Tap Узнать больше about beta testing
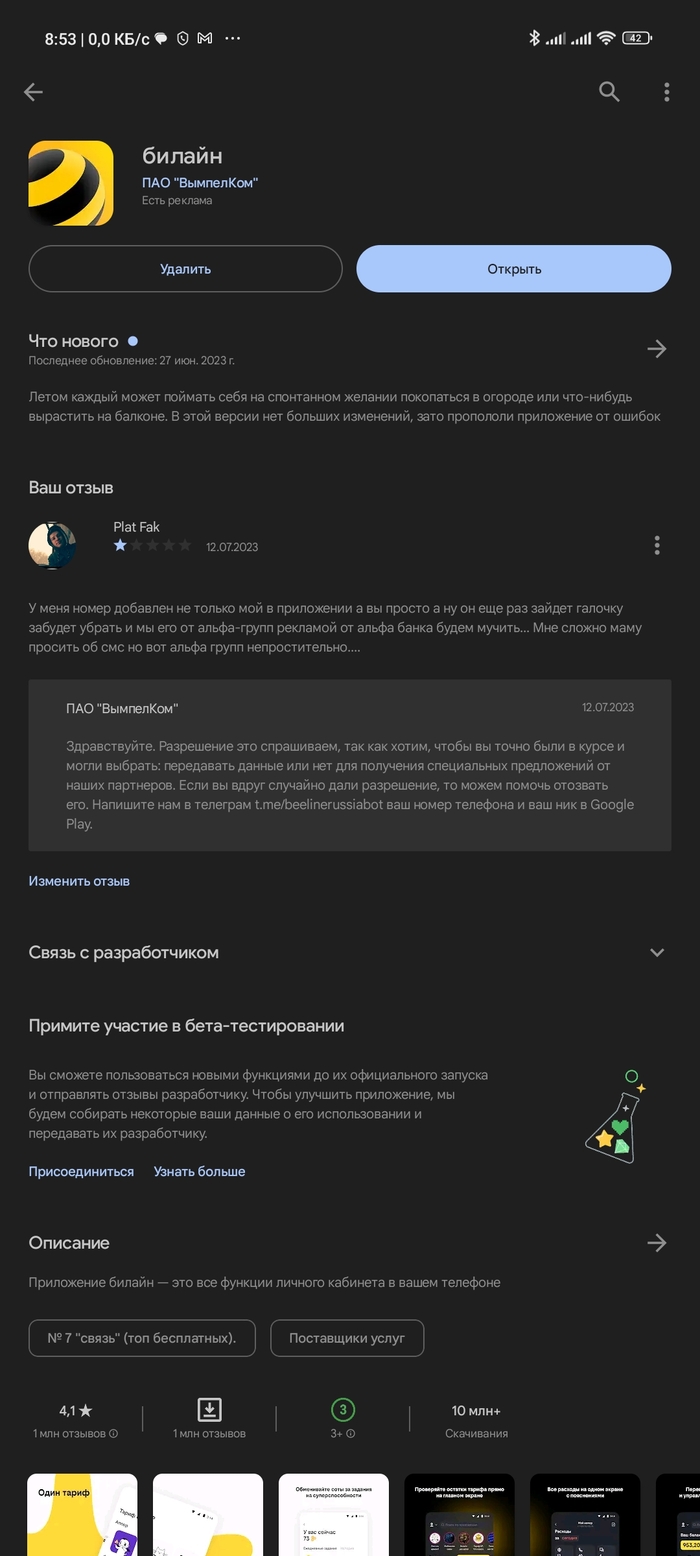 click(x=199, y=1171)
